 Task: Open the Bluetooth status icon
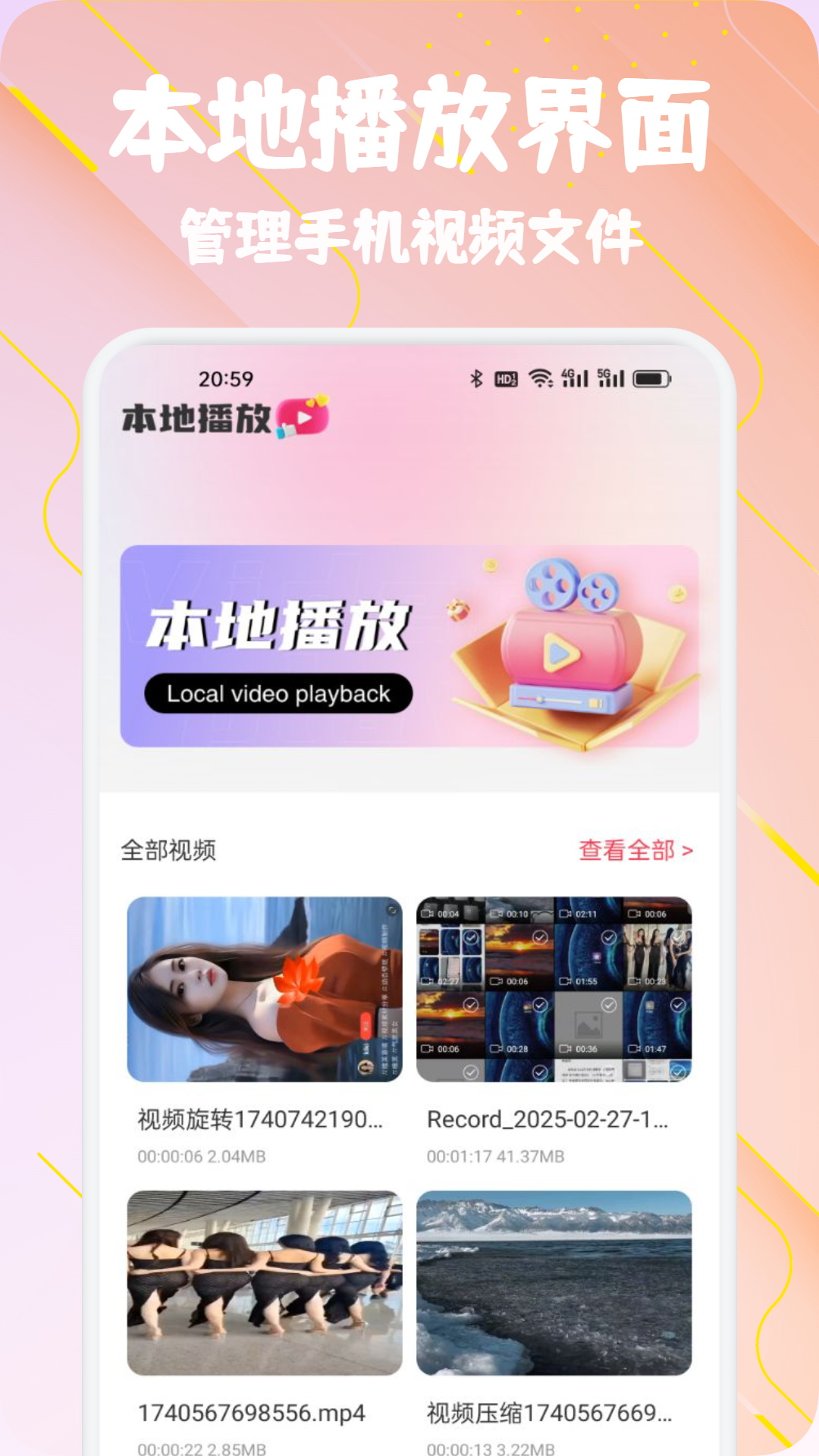click(478, 377)
